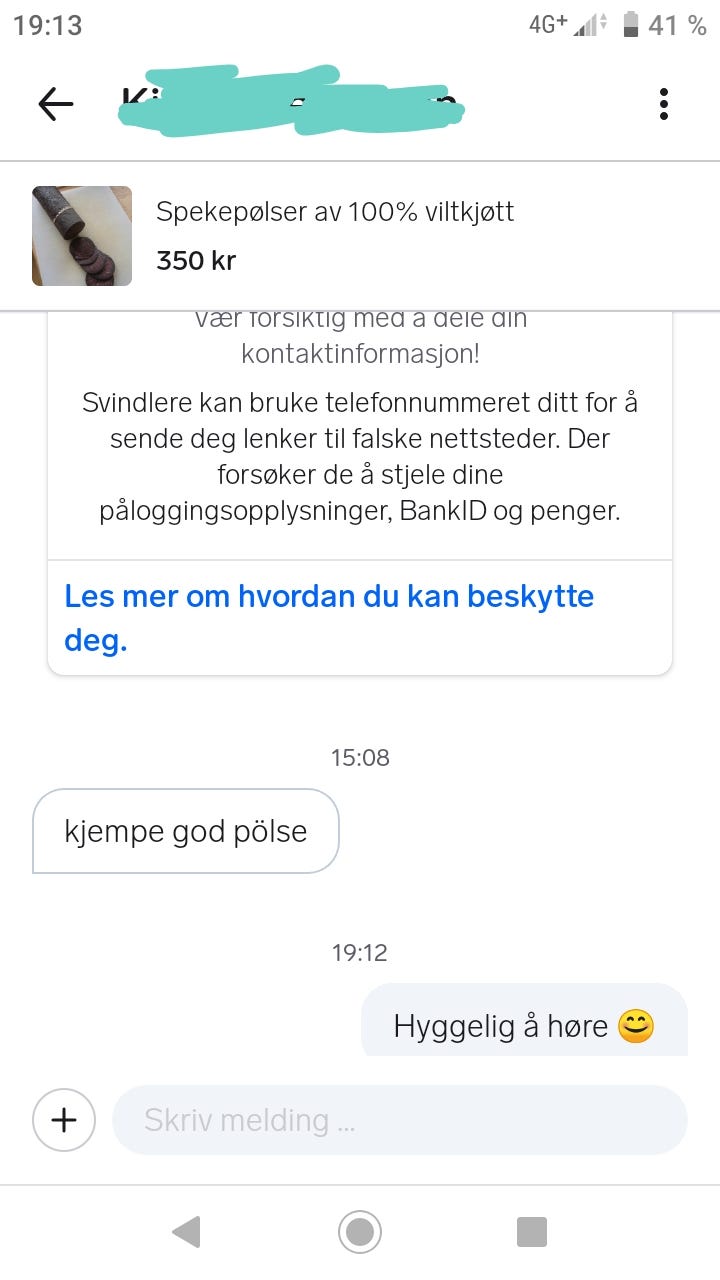Select the 350 kr price text

196,260
